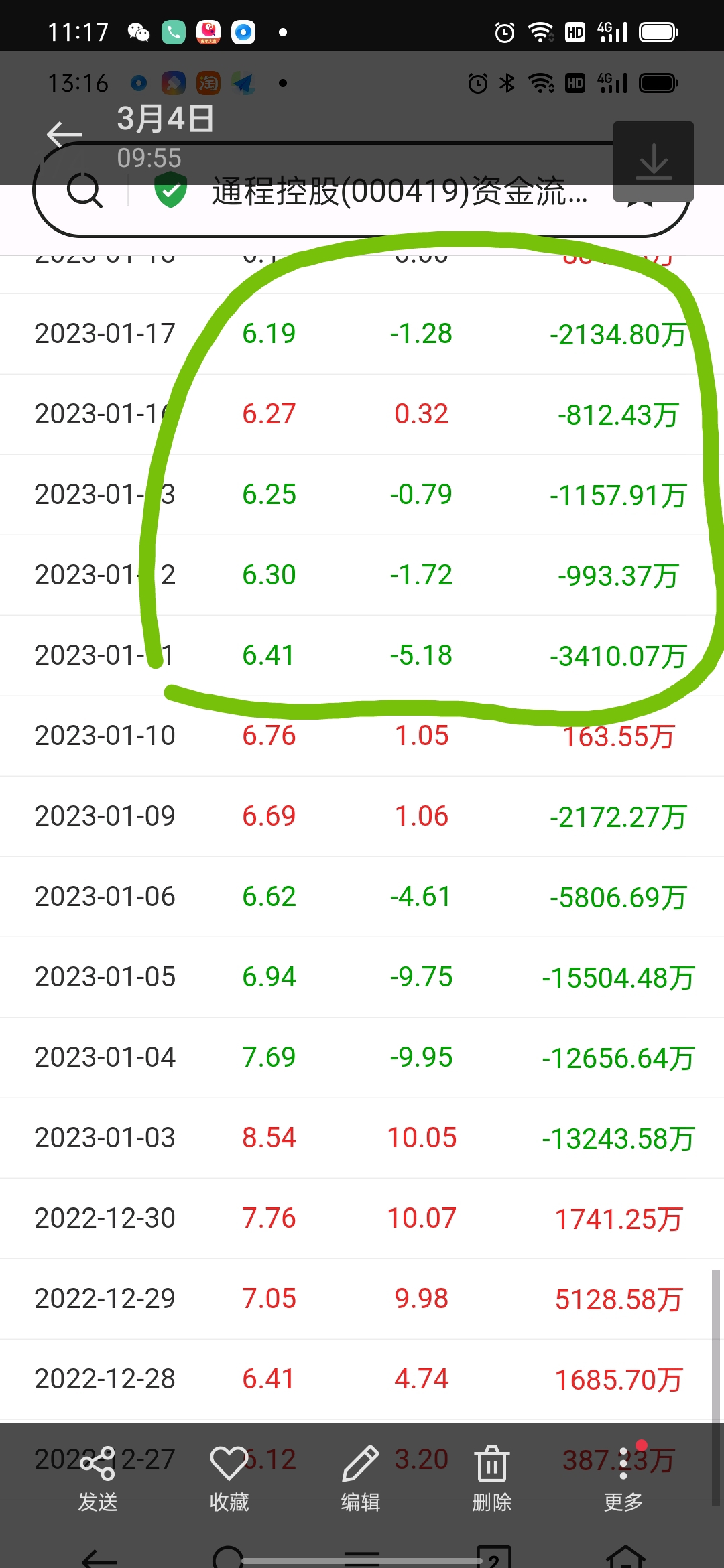
Task: Toggle favorite with the 收藏 heart
Action: pyautogui.click(x=229, y=1464)
